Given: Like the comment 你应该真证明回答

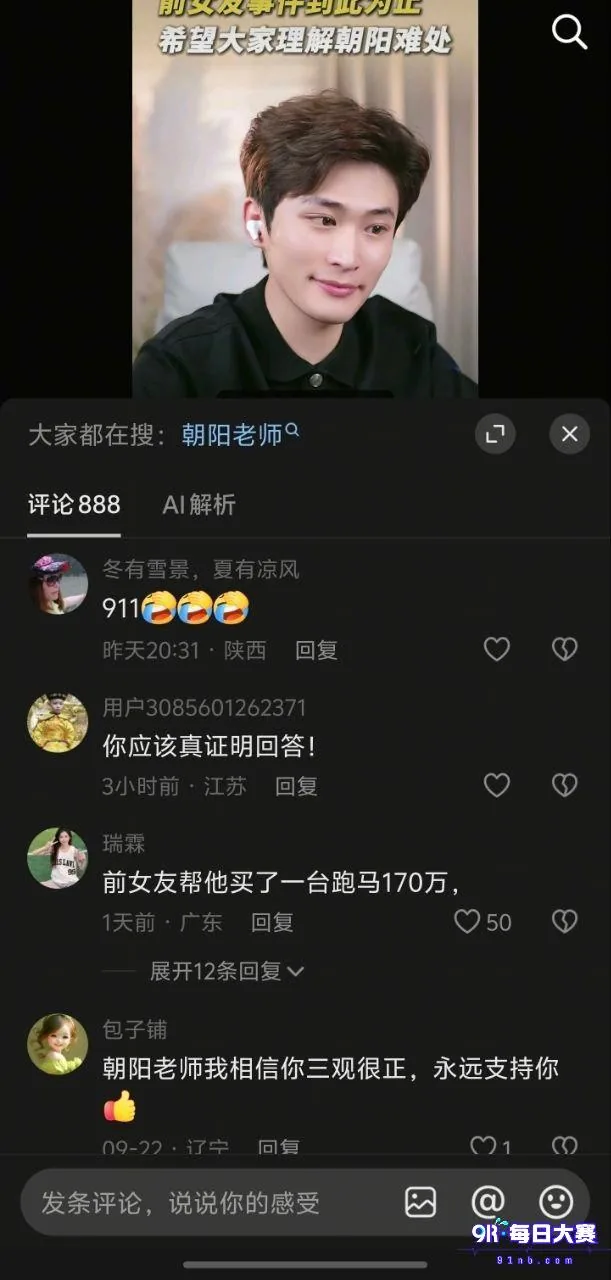Looking at the screenshot, I should point(497,786).
